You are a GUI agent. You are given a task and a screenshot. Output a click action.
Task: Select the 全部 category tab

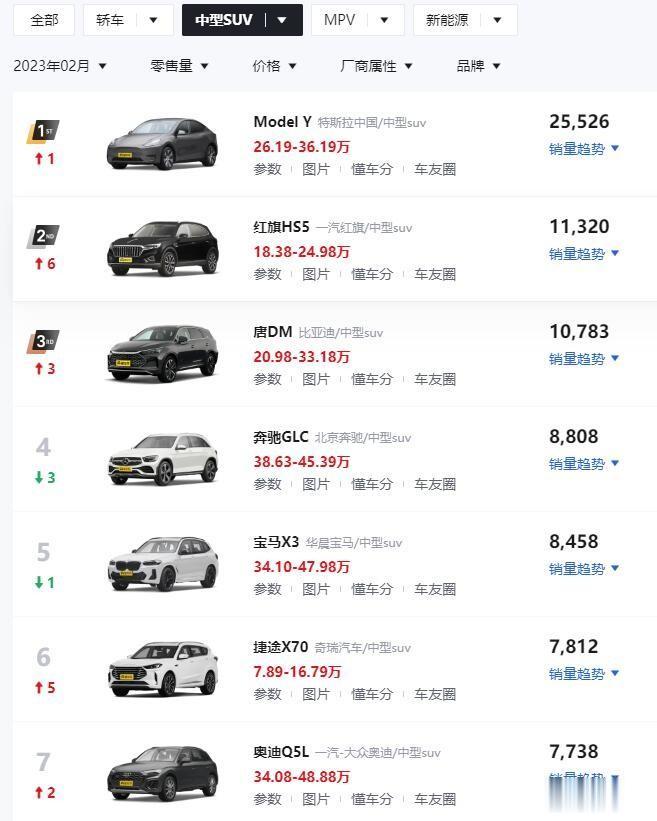coord(44,20)
